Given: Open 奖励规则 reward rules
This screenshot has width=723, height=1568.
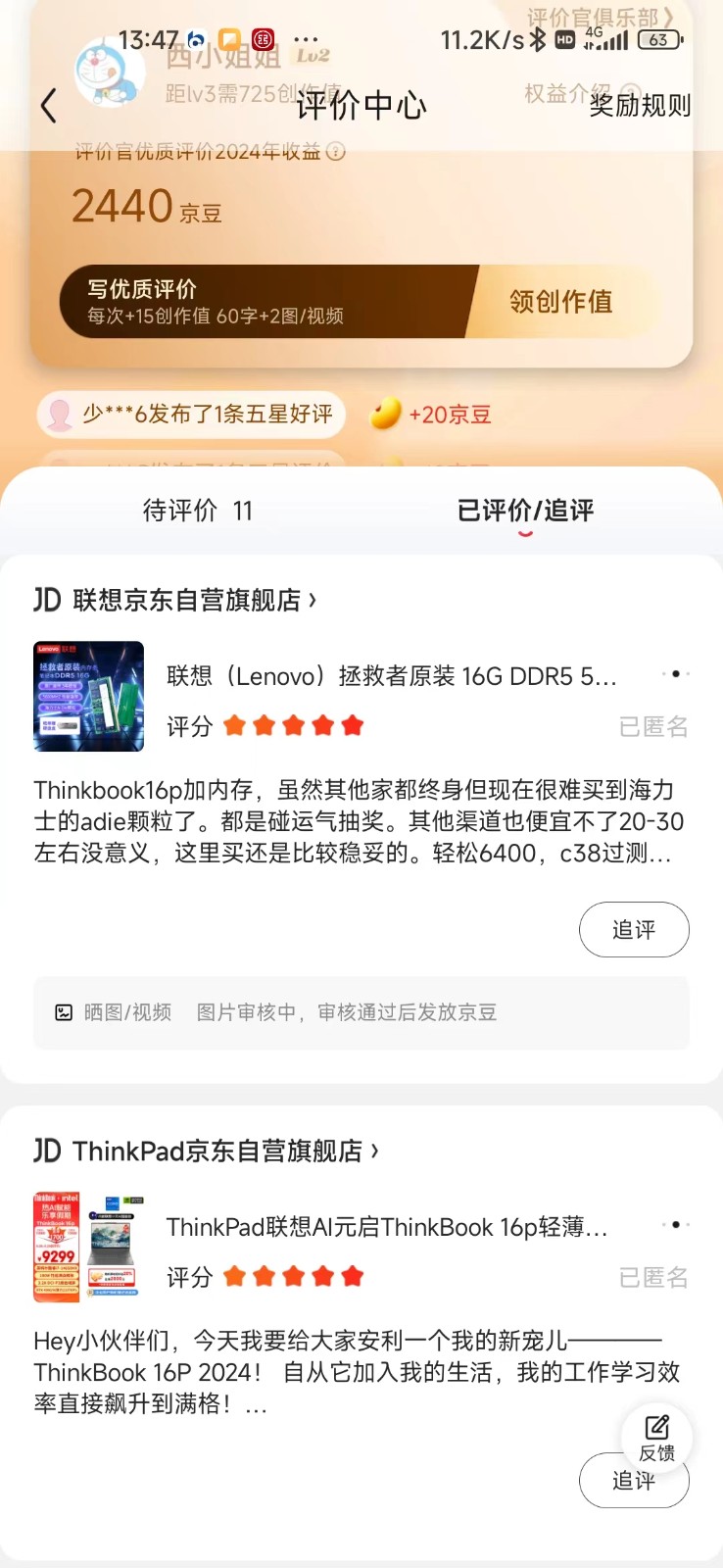Looking at the screenshot, I should coord(639,106).
